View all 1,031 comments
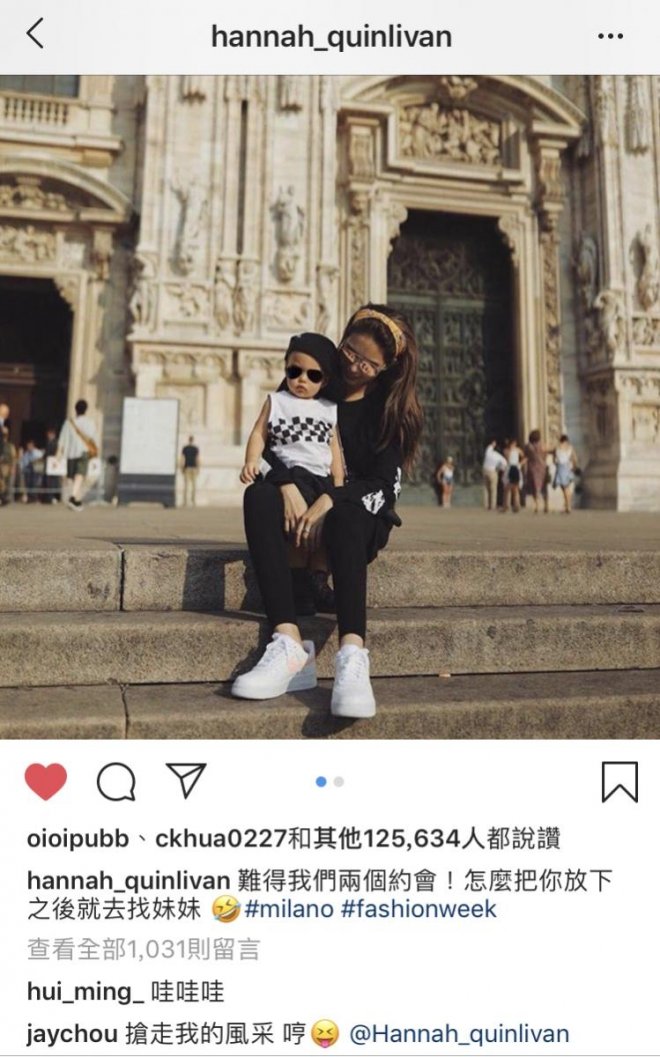Viewport: 660px width, 1057px height. [x=143, y=949]
